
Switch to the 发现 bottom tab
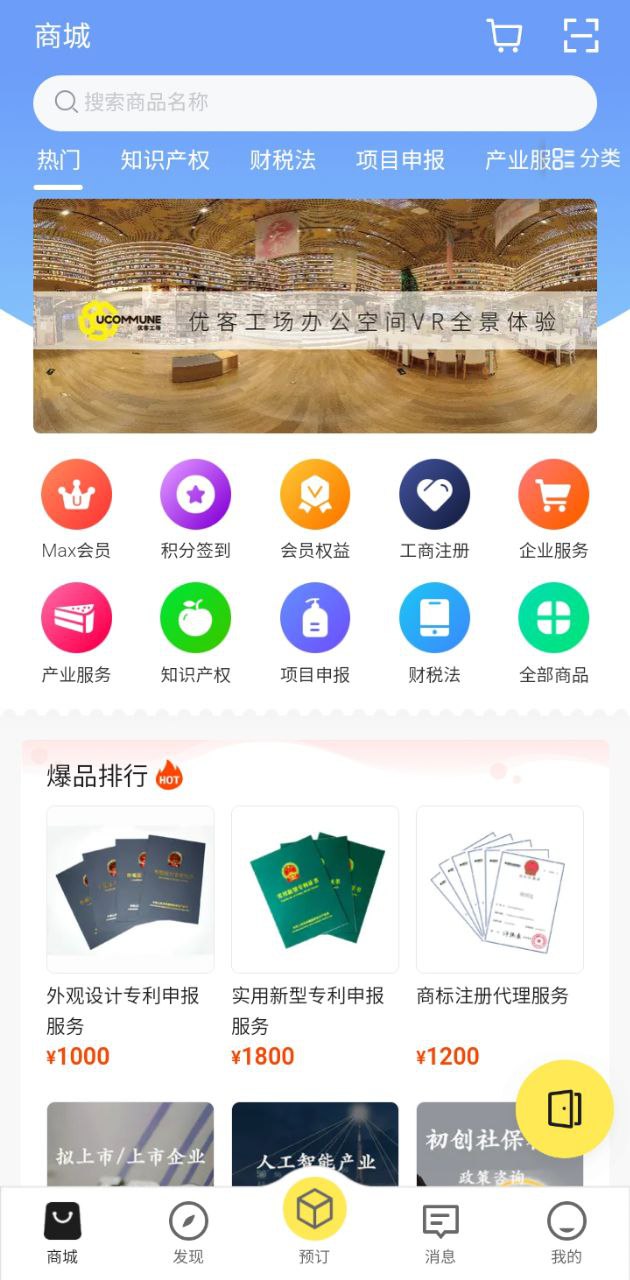pos(188,1233)
